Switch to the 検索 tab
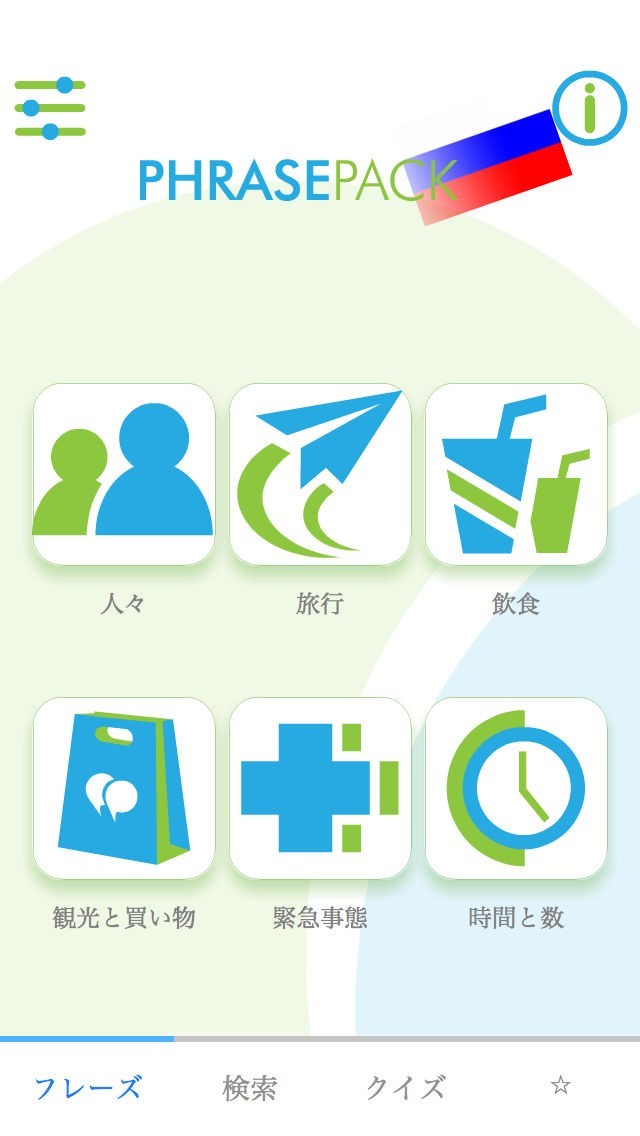The image size is (640, 1136). (x=249, y=1088)
